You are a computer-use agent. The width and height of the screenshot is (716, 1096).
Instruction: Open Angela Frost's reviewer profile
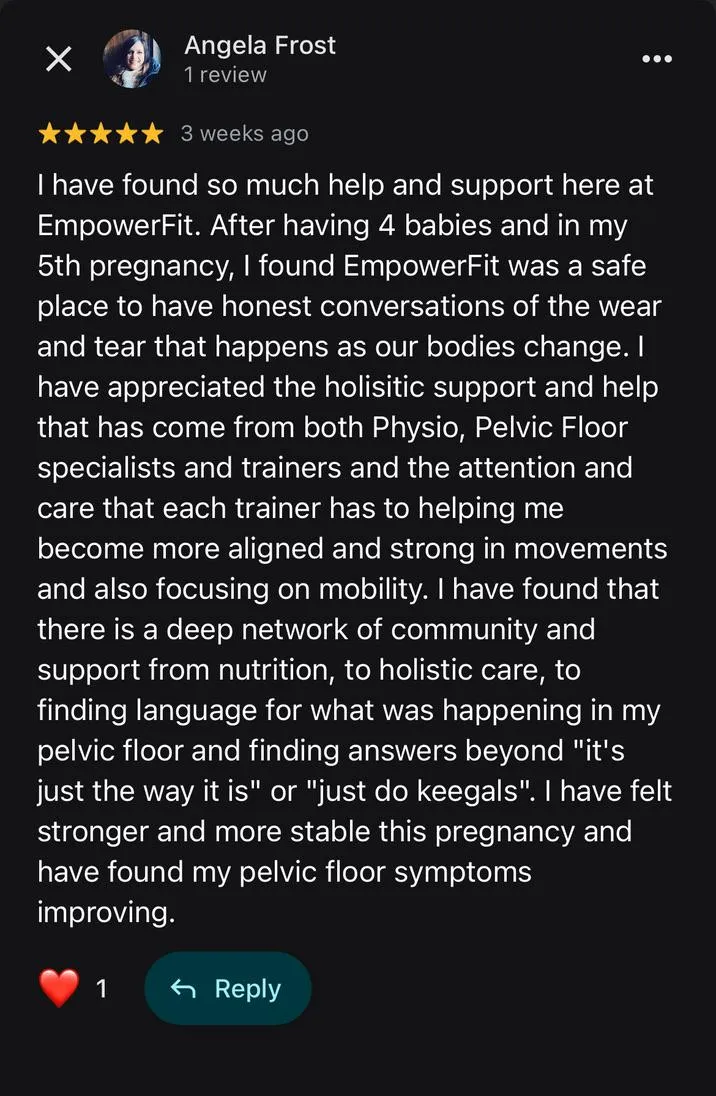pyautogui.click(x=259, y=46)
